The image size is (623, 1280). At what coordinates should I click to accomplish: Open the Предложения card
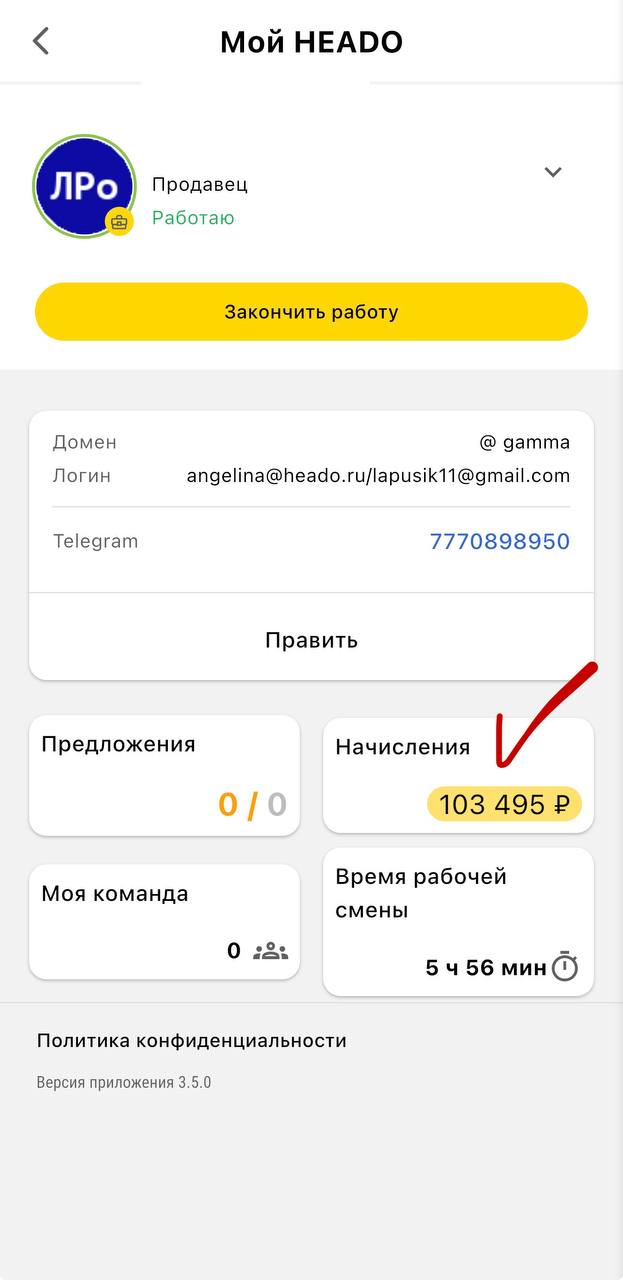[x=164, y=775]
